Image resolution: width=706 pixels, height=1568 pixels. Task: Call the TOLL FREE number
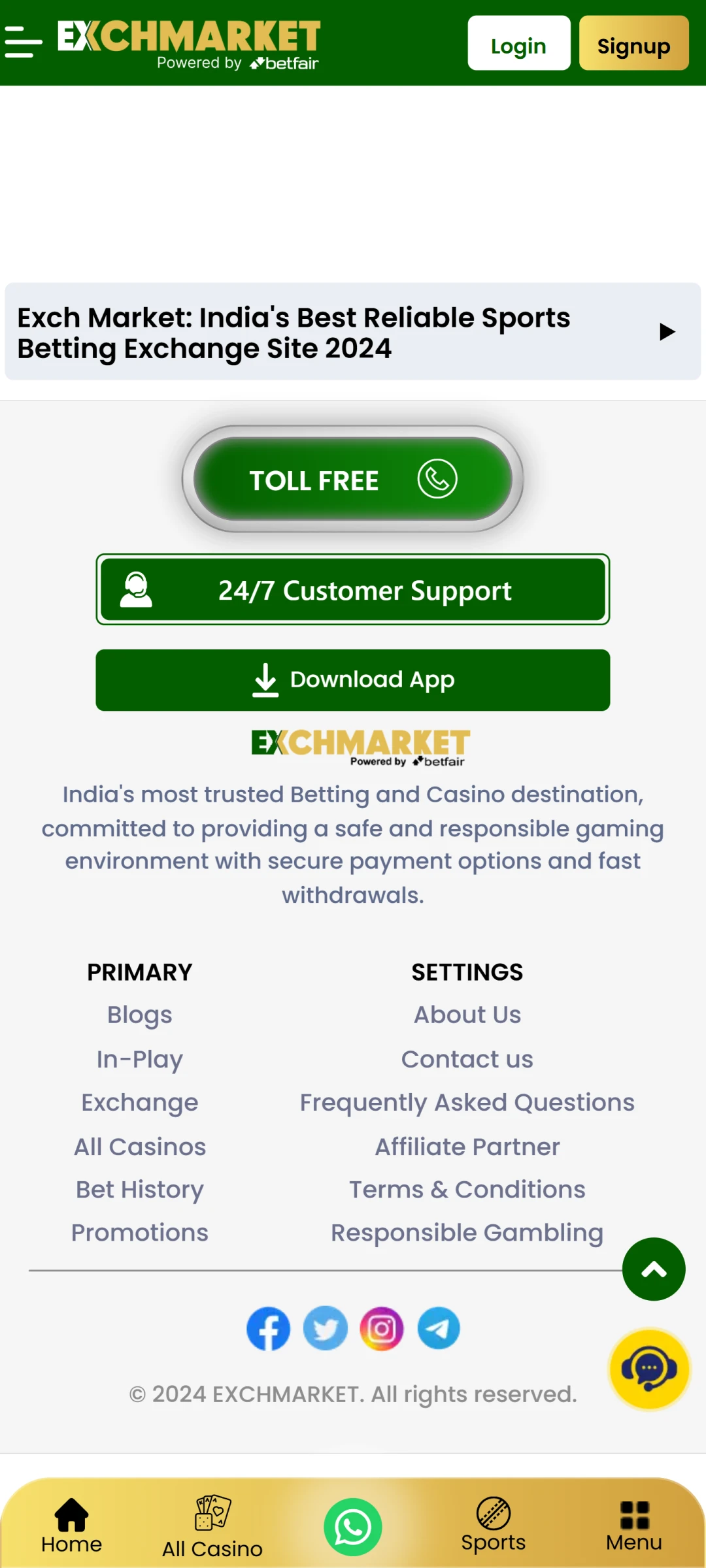[353, 480]
